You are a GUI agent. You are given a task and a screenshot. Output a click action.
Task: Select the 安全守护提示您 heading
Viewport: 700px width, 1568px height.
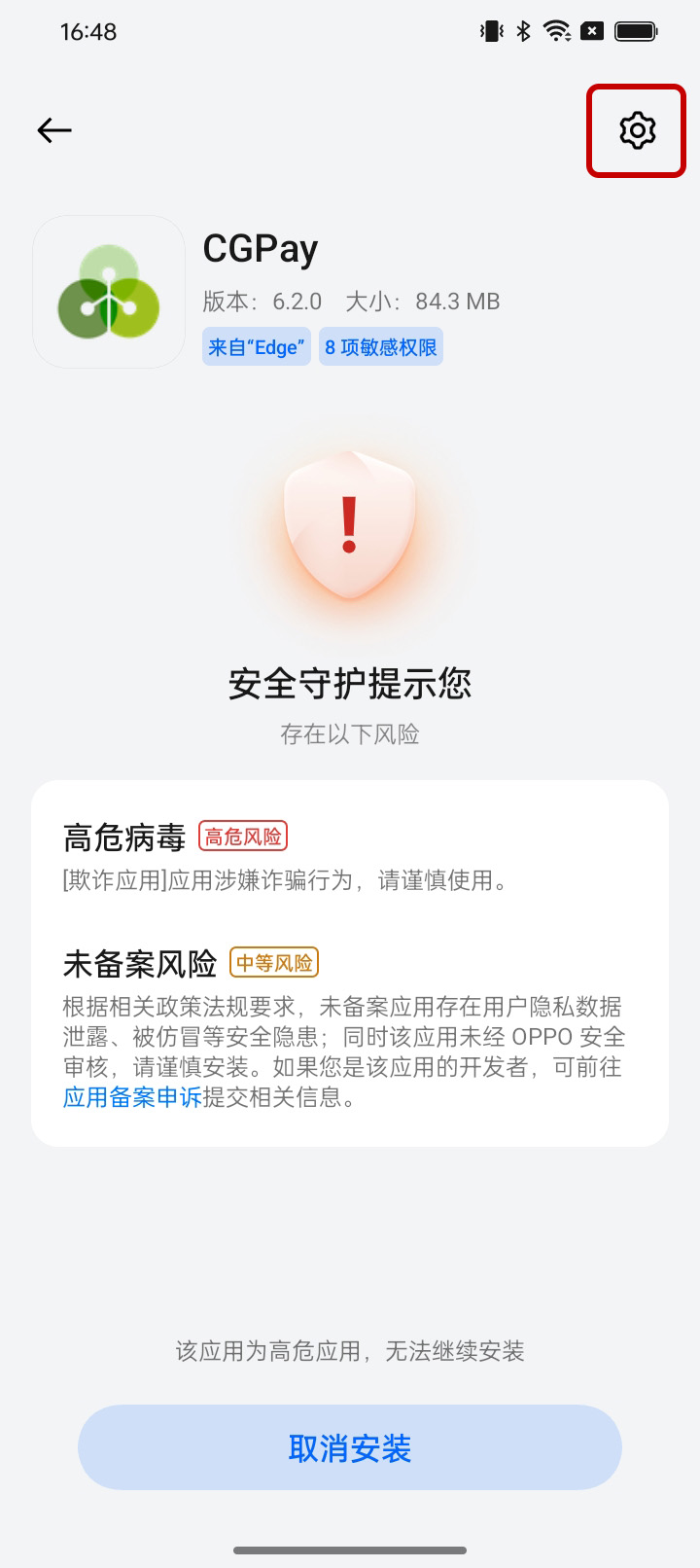(x=349, y=684)
